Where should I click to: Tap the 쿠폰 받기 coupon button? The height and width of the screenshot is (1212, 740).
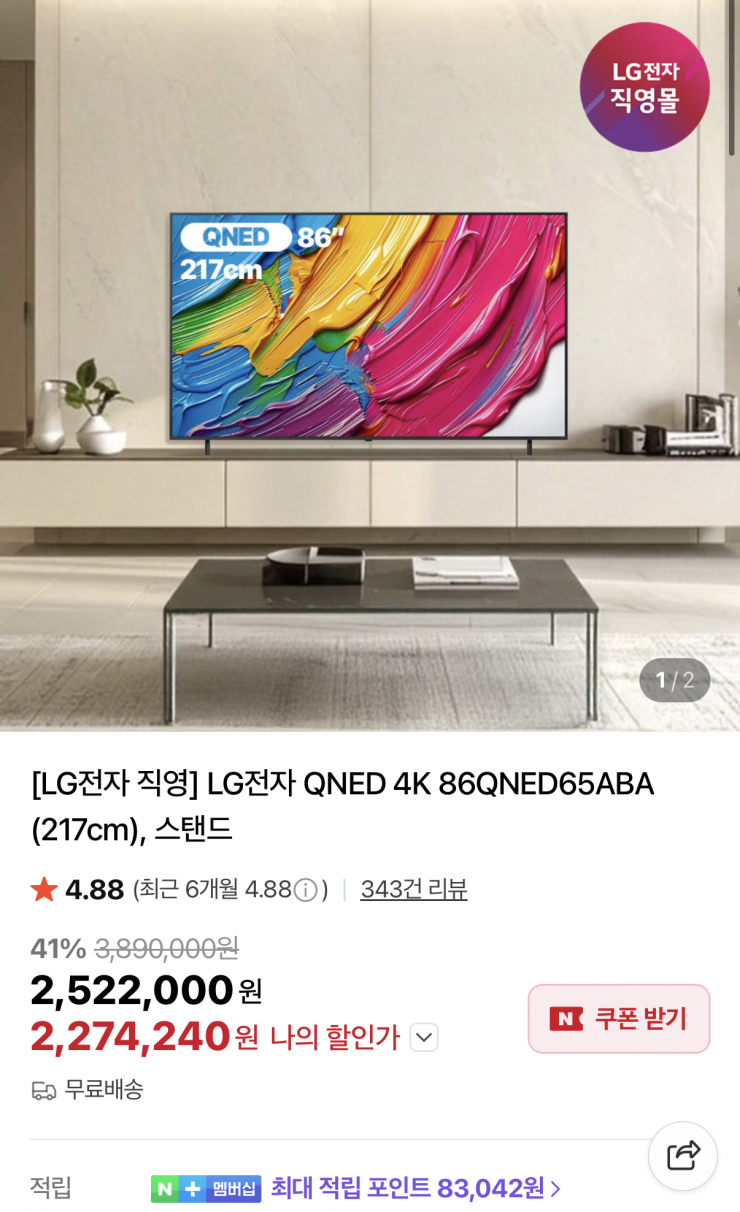[x=619, y=1018]
